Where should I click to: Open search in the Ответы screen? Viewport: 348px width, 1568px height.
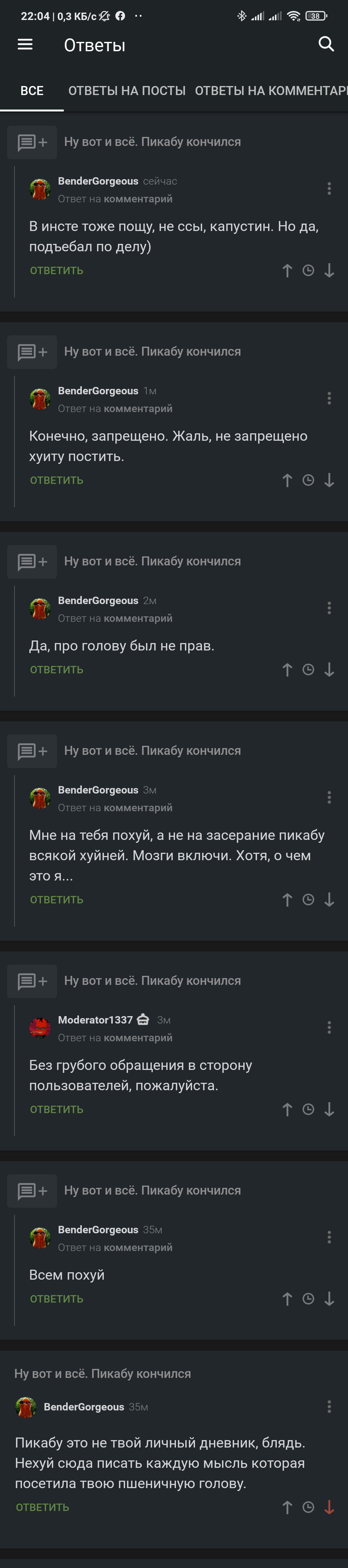(326, 44)
